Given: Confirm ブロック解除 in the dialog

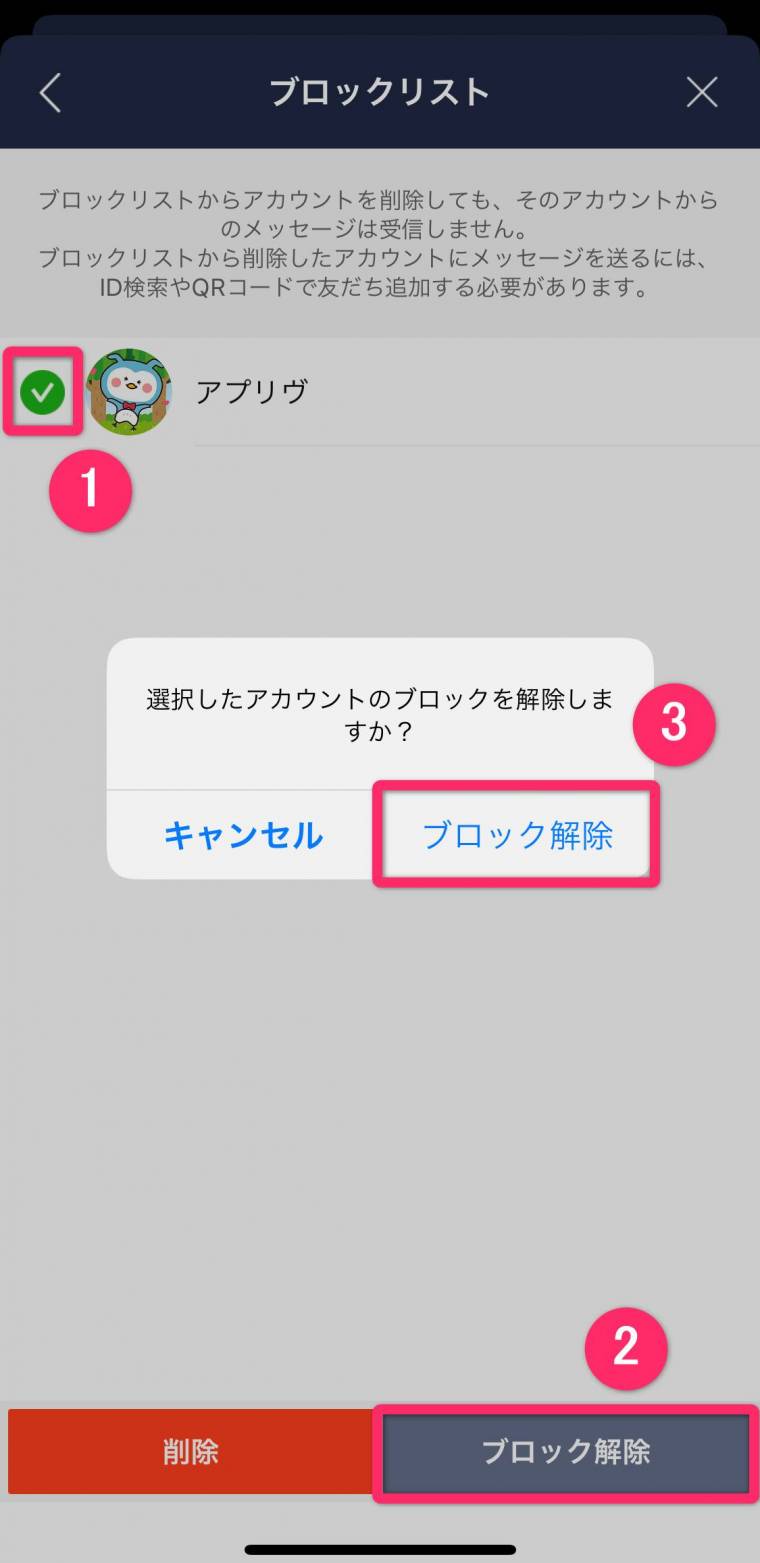Looking at the screenshot, I should (517, 835).
